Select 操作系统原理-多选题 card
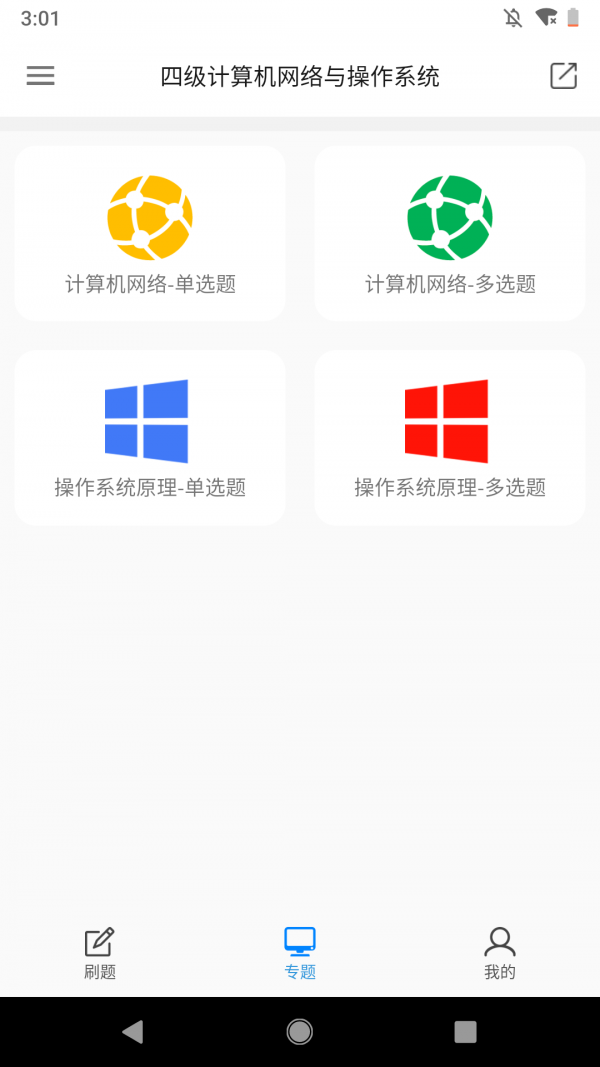 point(450,437)
